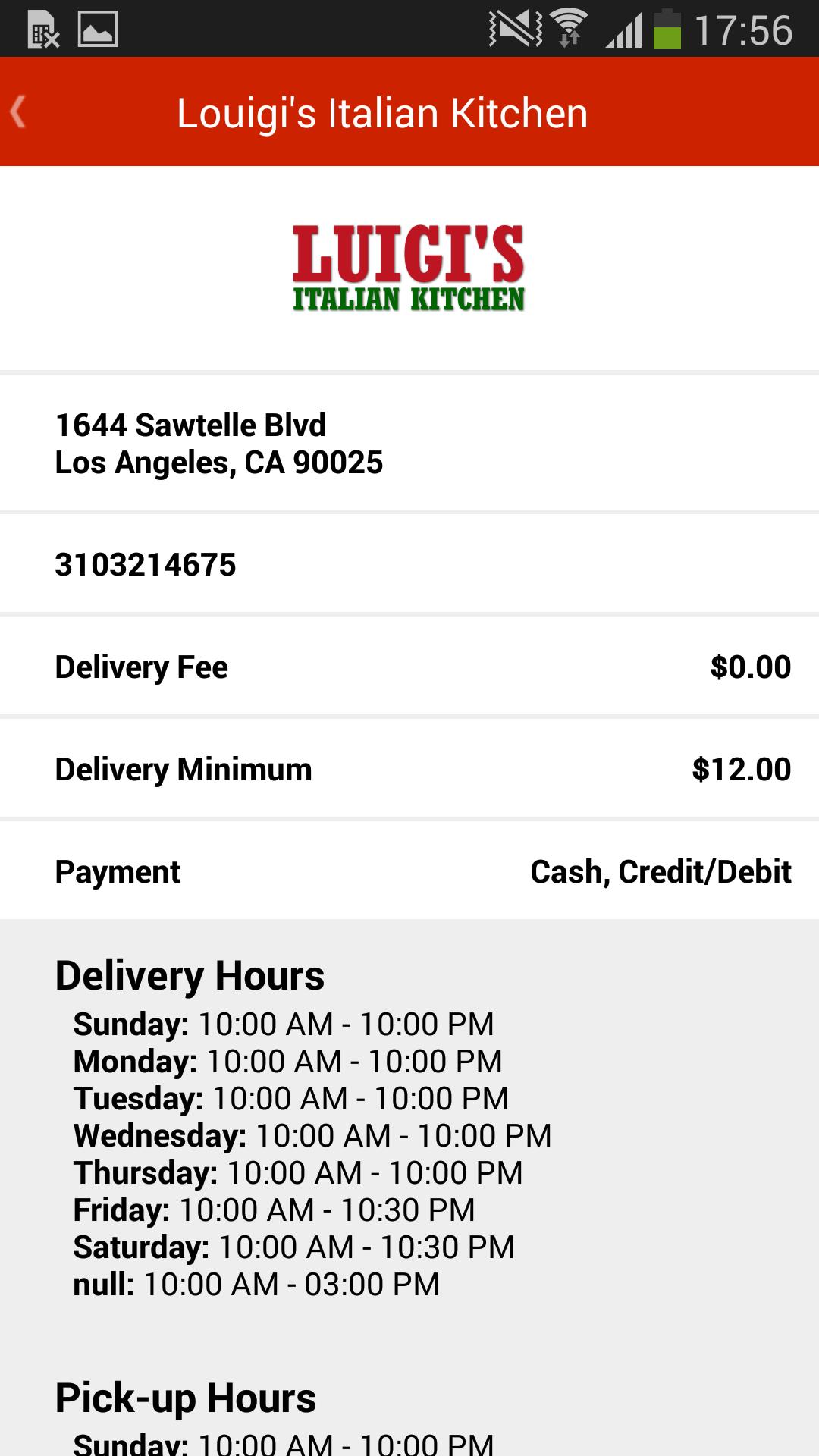Tap the clock showing 17:56
The width and height of the screenshot is (819, 1456).
tap(747, 29)
